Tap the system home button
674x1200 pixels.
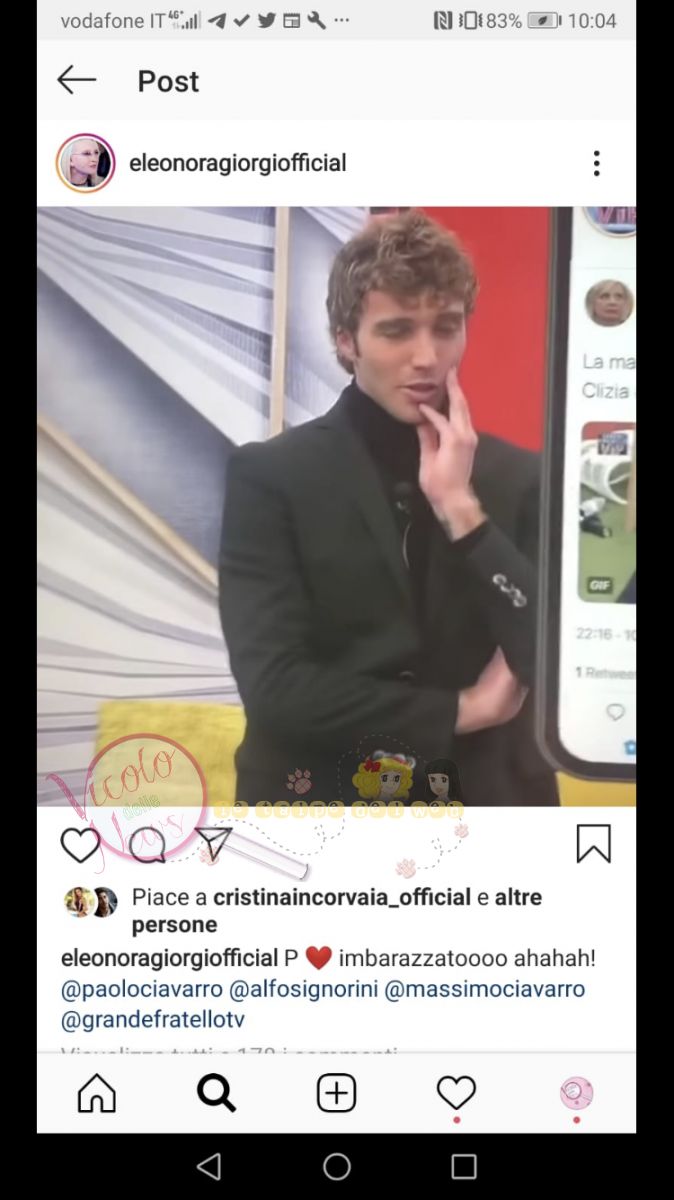337,1166
